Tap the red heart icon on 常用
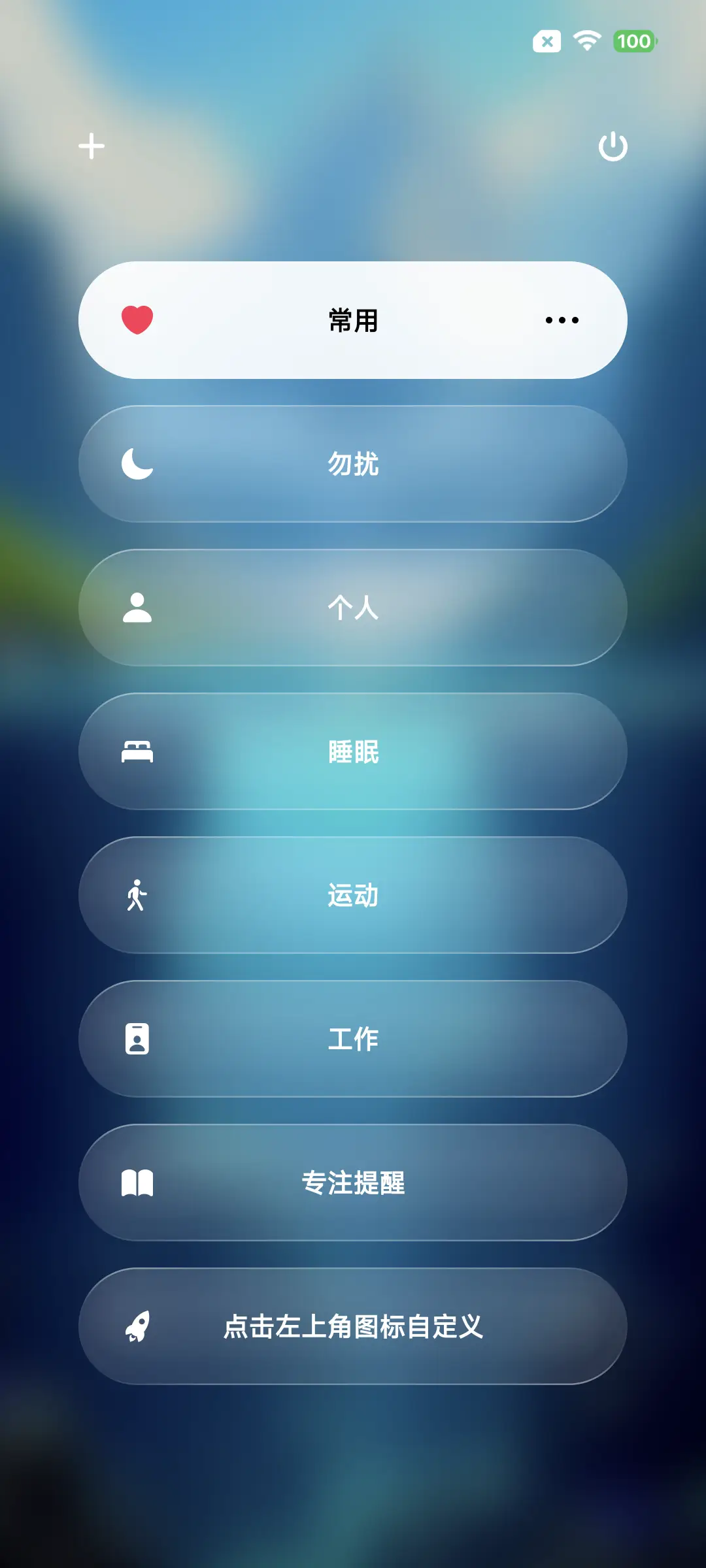 [135, 320]
